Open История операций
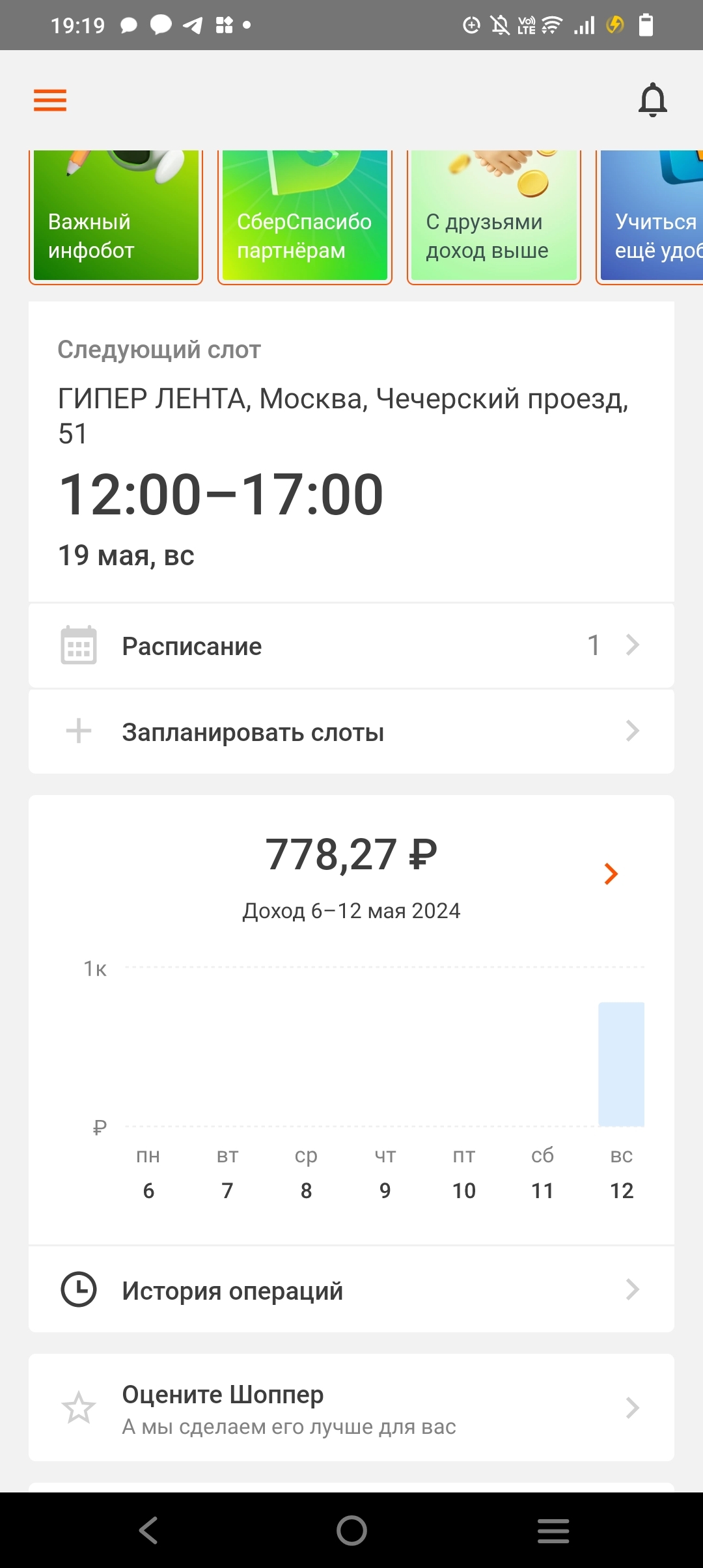 click(351, 1290)
